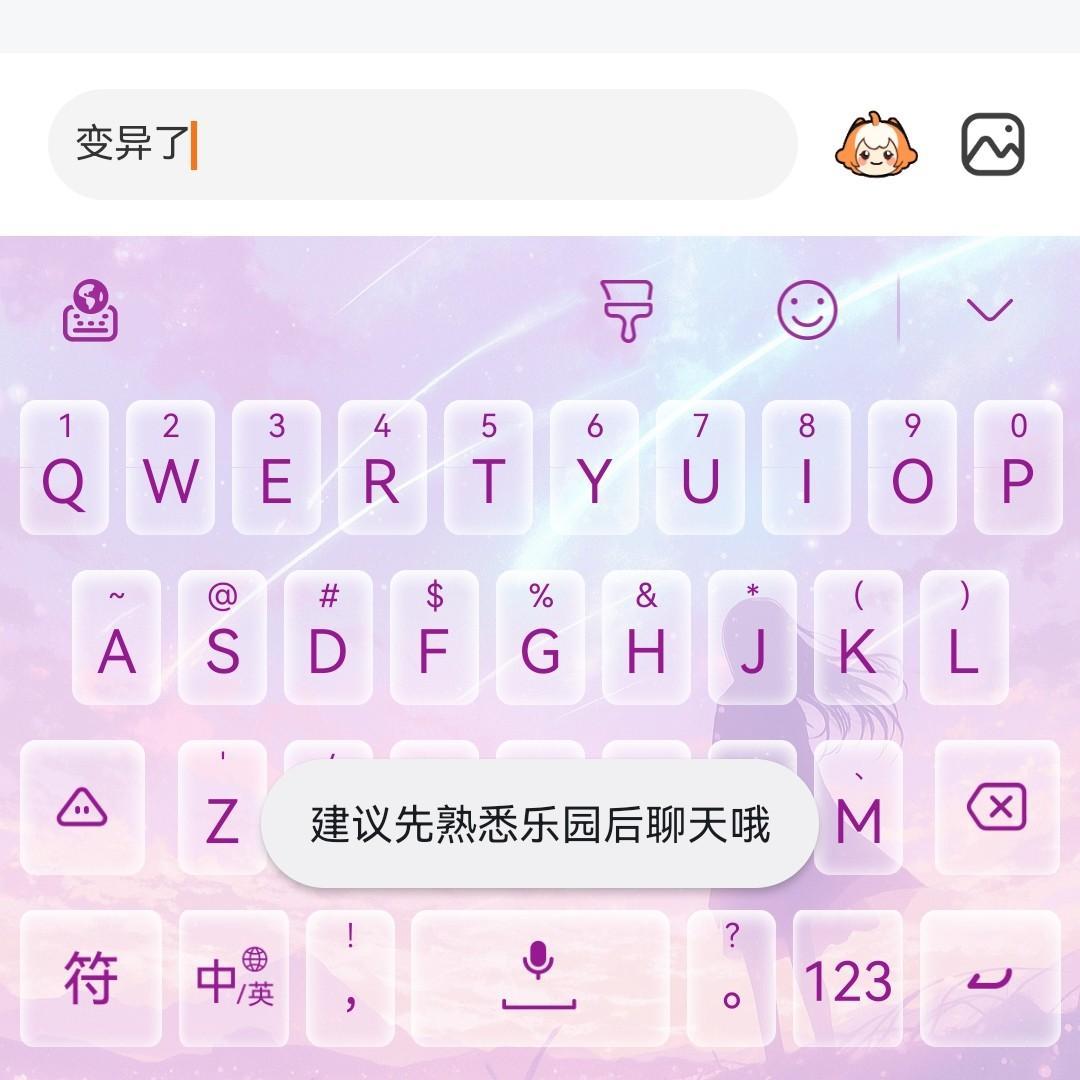Open the cartoon sticker face icon

875,145
